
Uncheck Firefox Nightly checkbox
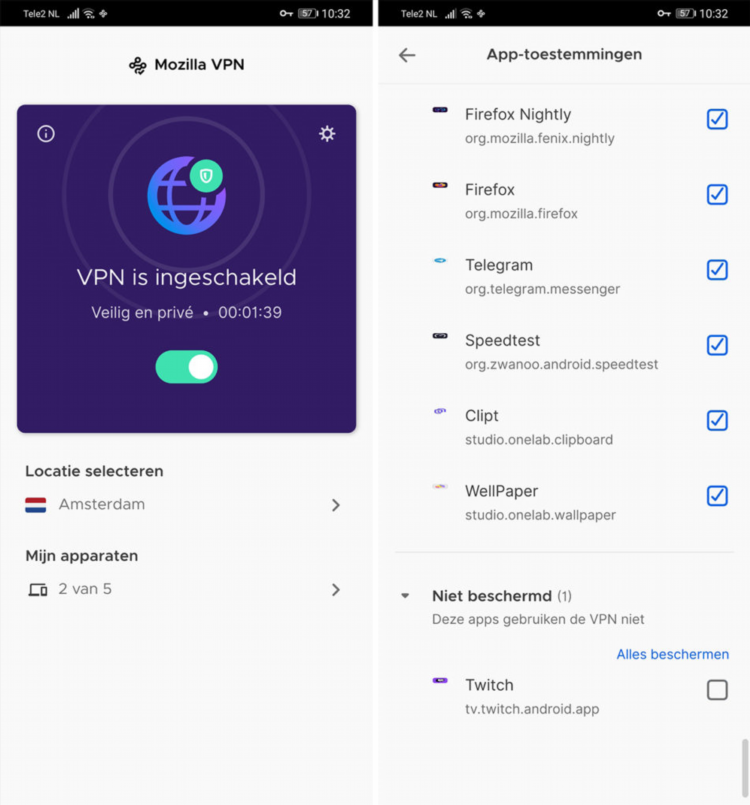tap(717, 119)
